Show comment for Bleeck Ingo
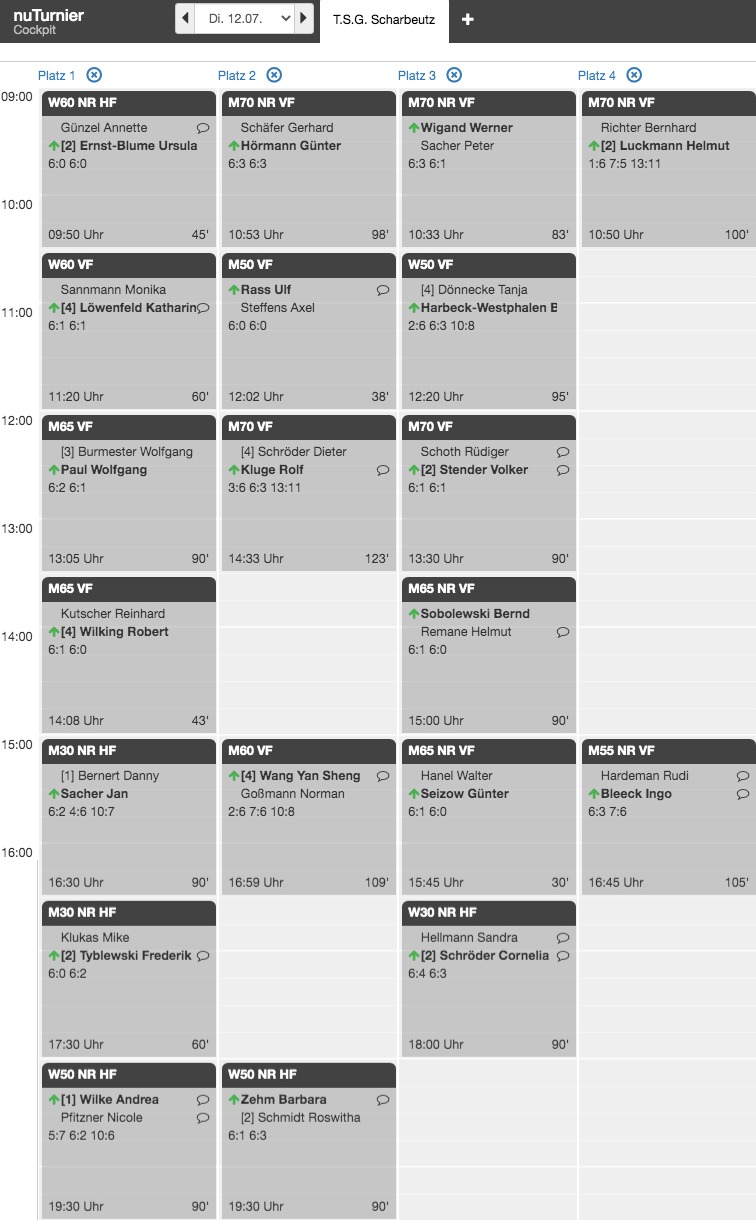 pyautogui.click(x=743, y=794)
